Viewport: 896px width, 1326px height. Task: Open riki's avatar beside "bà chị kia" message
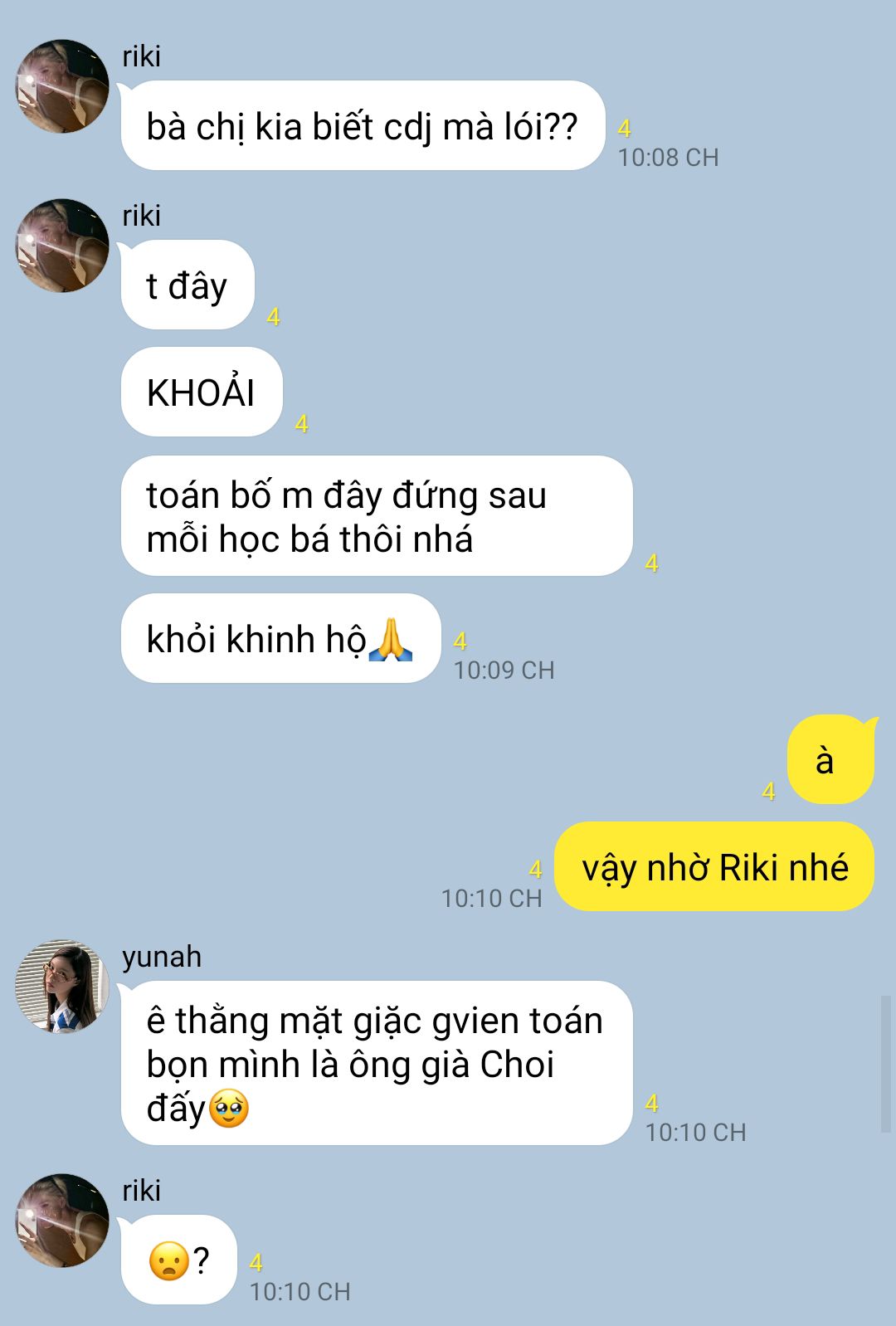point(62,86)
